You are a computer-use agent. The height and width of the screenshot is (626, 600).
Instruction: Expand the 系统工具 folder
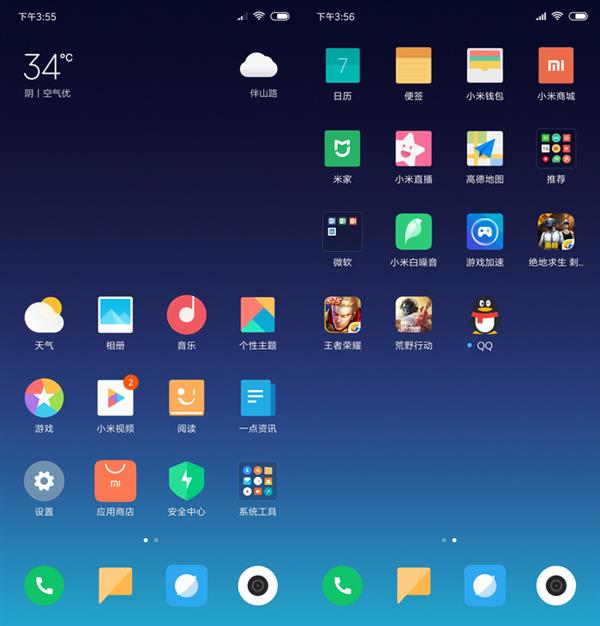click(x=258, y=481)
